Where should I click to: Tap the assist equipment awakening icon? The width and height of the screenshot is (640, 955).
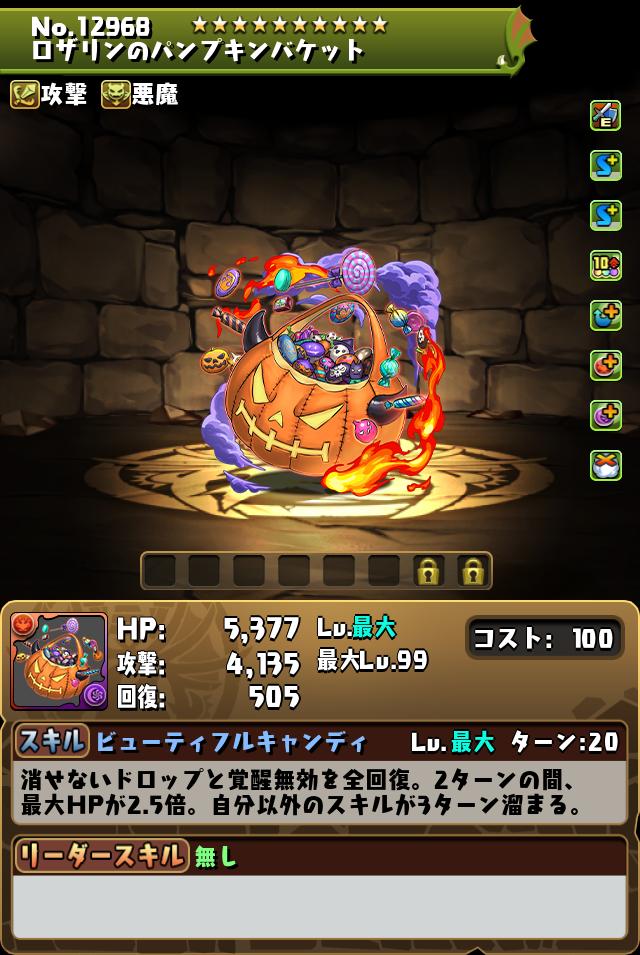click(x=605, y=116)
